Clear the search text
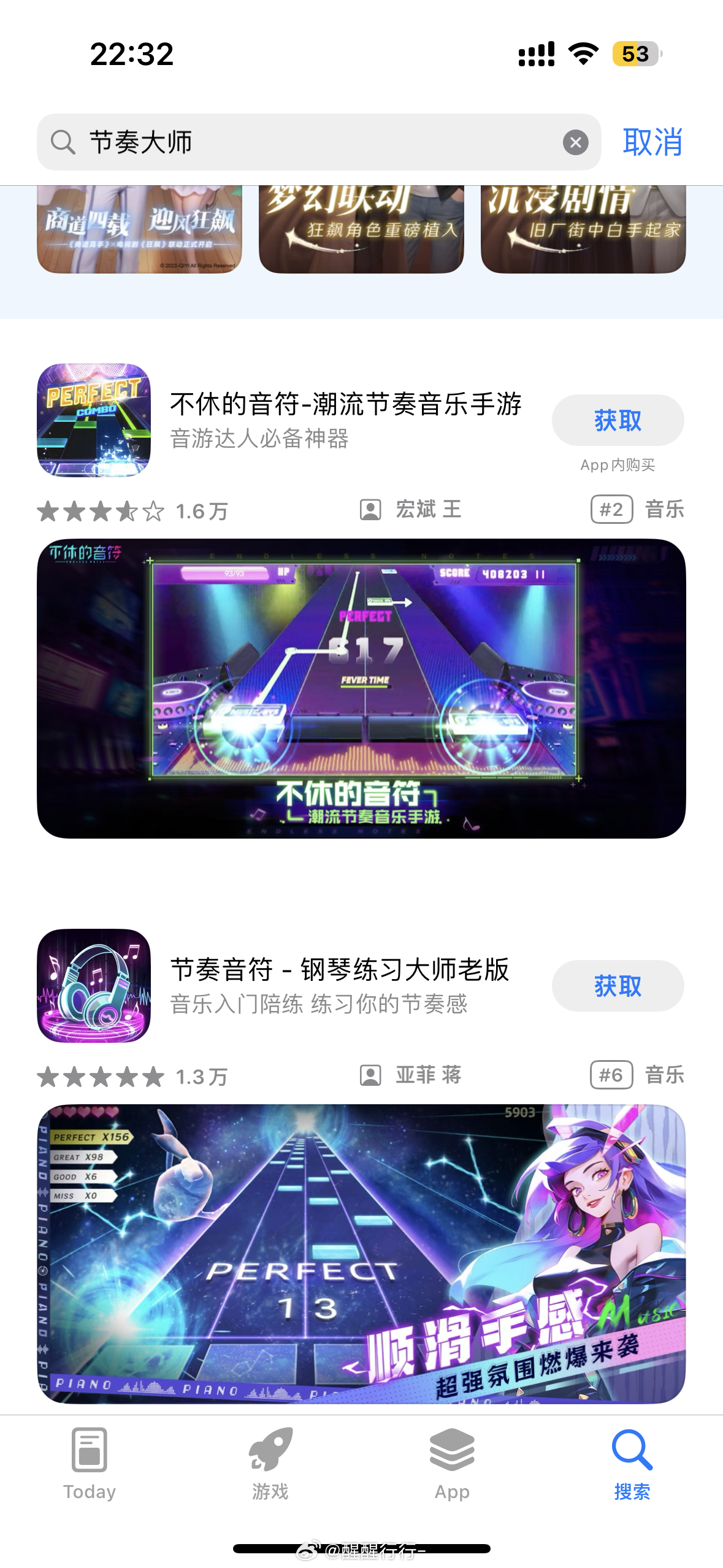The width and height of the screenshot is (723, 1568). [x=575, y=142]
